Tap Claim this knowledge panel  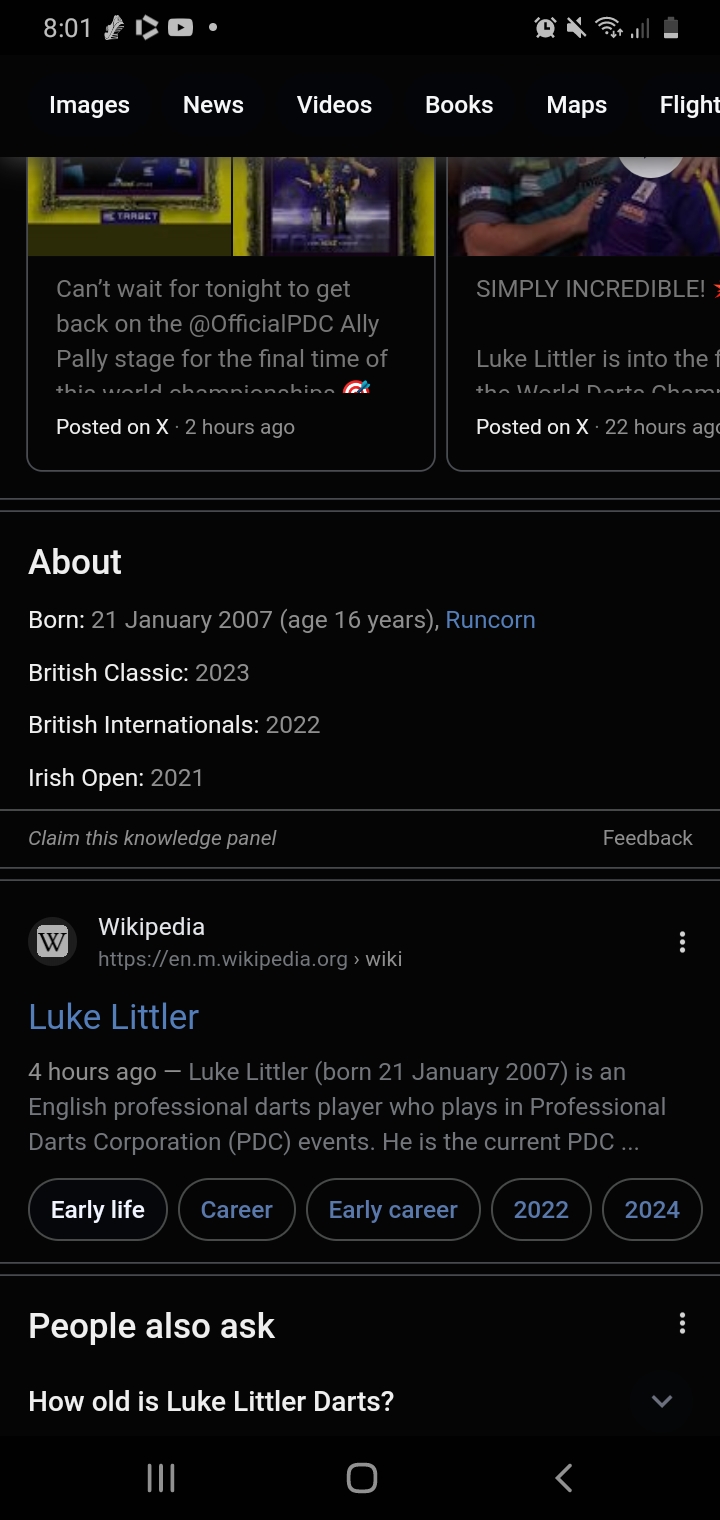click(x=152, y=838)
